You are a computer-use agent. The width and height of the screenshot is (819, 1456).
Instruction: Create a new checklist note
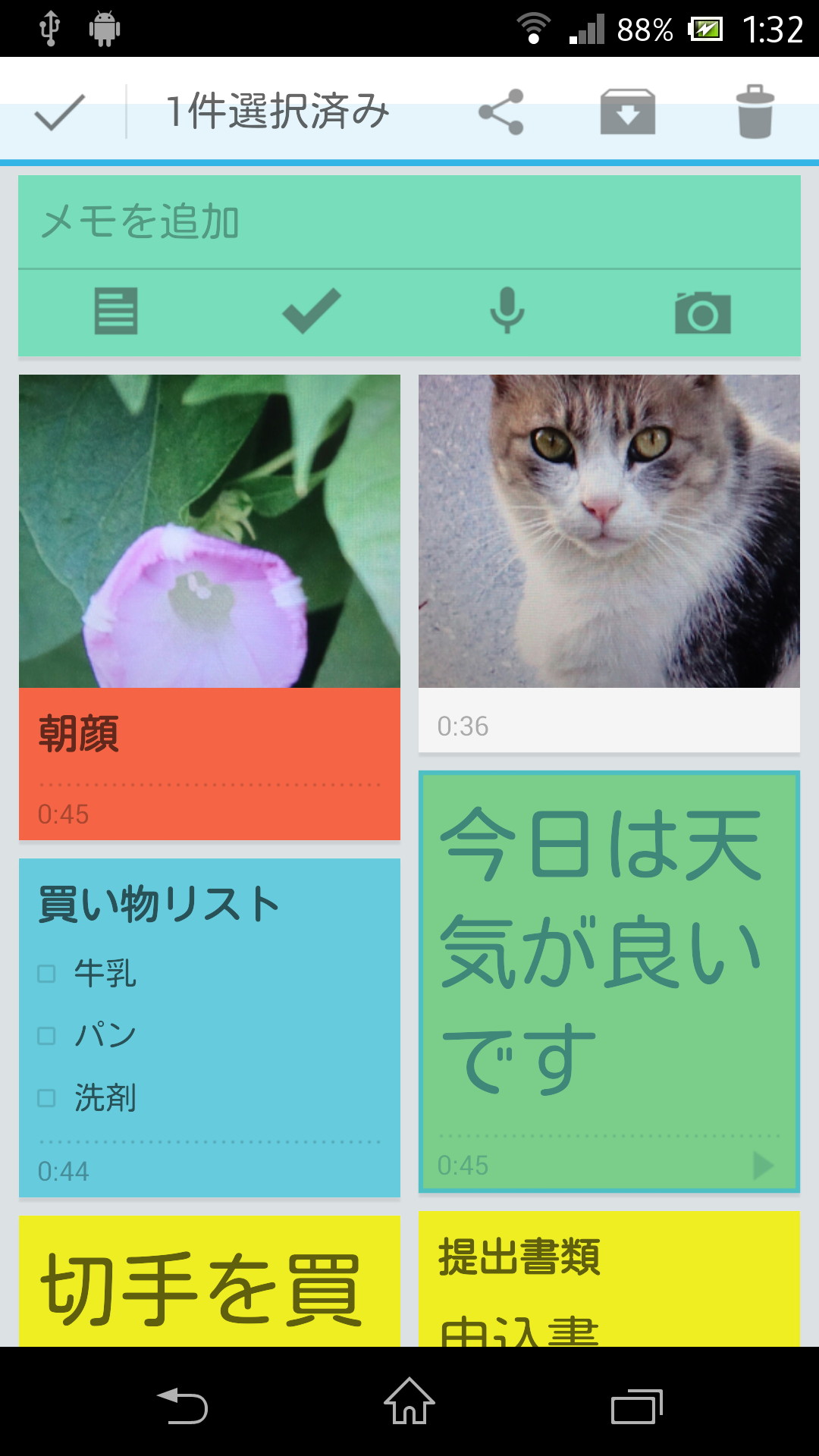coord(309,311)
